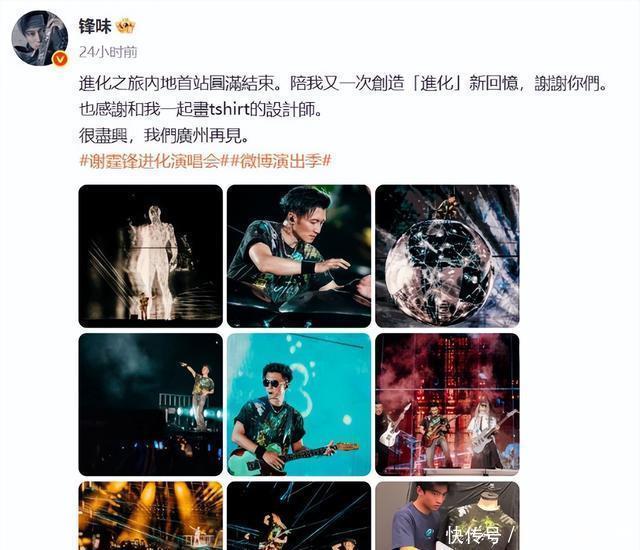Open photo of singer pointing on dark stage

[150, 404]
